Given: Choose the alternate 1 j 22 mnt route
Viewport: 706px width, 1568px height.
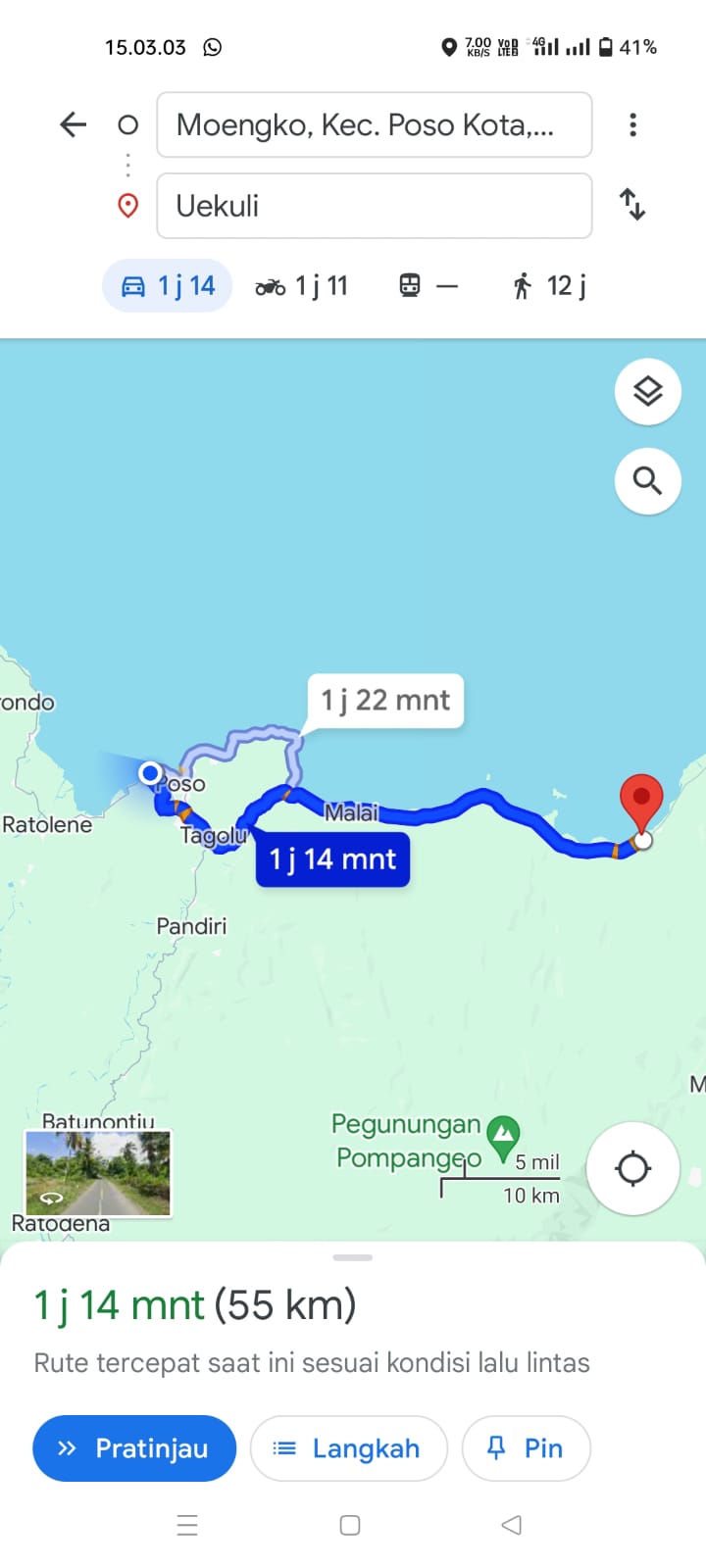Looking at the screenshot, I should coord(385,701).
